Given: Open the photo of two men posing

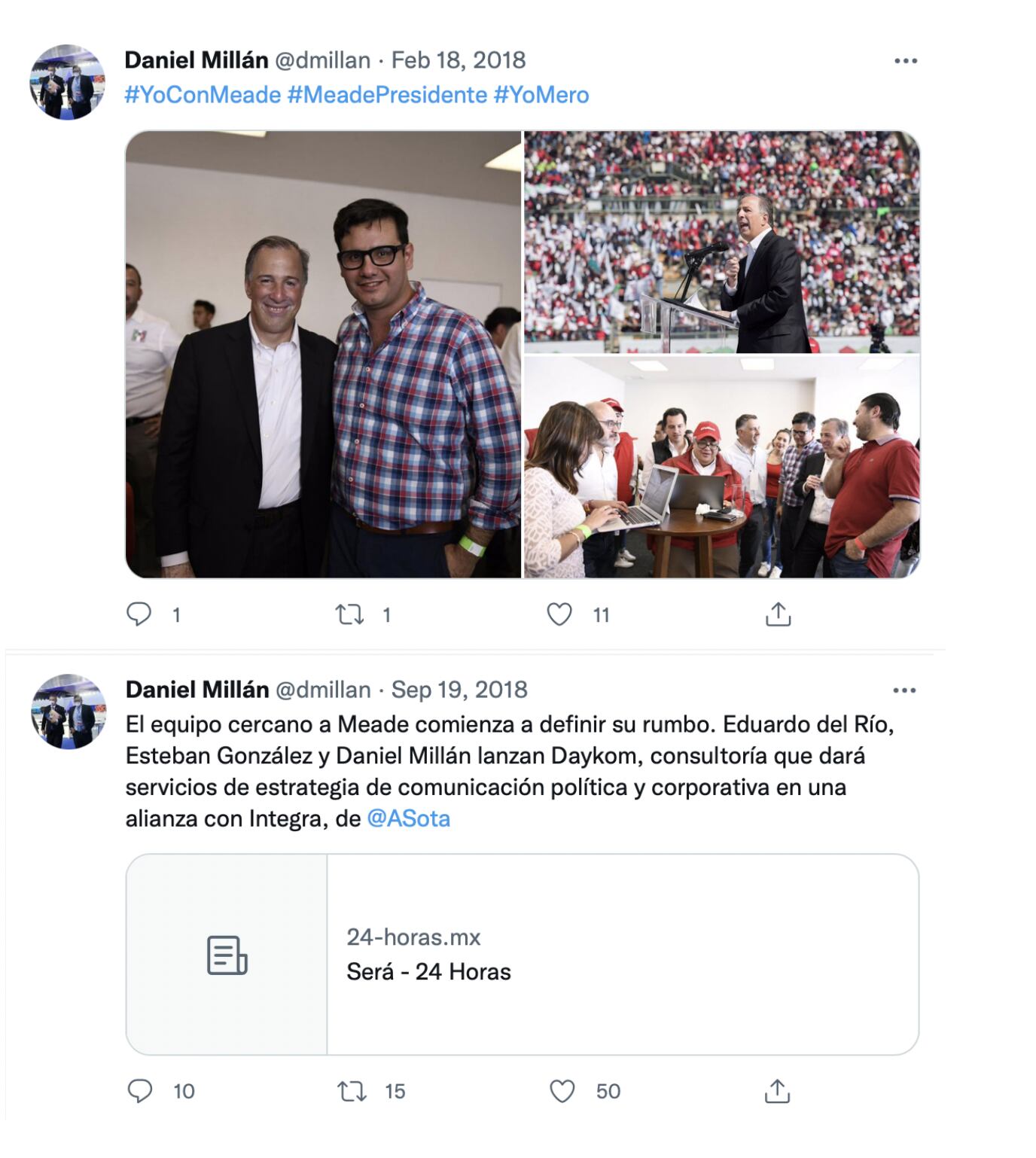Looking at the screenshot, I should click(323, 354).
